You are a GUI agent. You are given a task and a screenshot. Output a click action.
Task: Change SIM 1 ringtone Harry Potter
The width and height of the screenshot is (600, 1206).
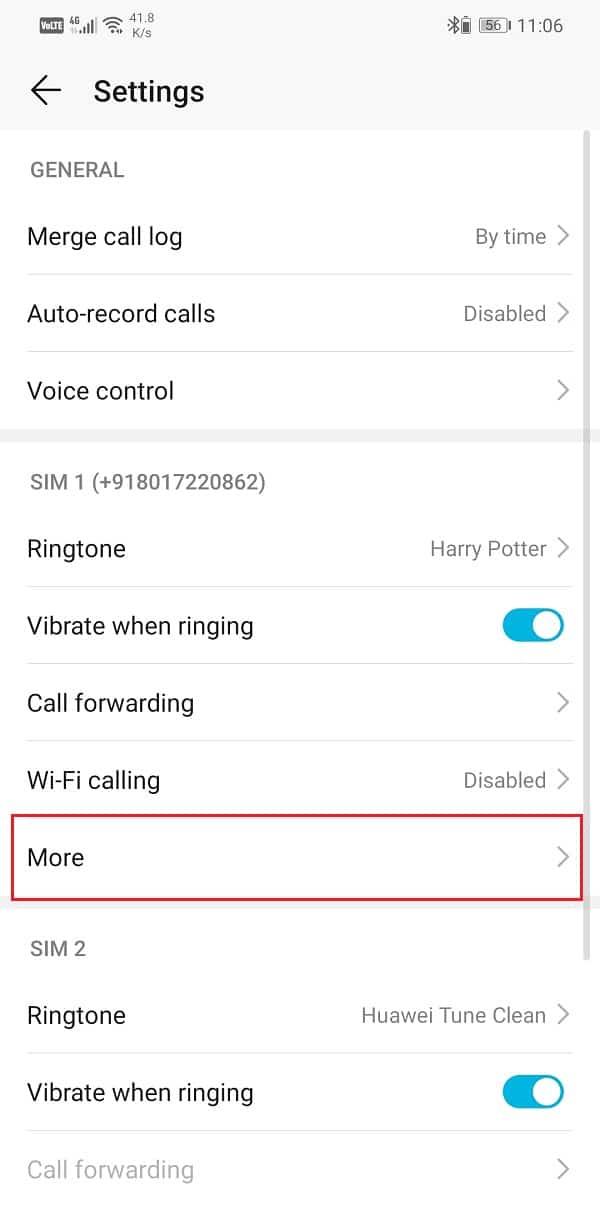click(300, 549)
